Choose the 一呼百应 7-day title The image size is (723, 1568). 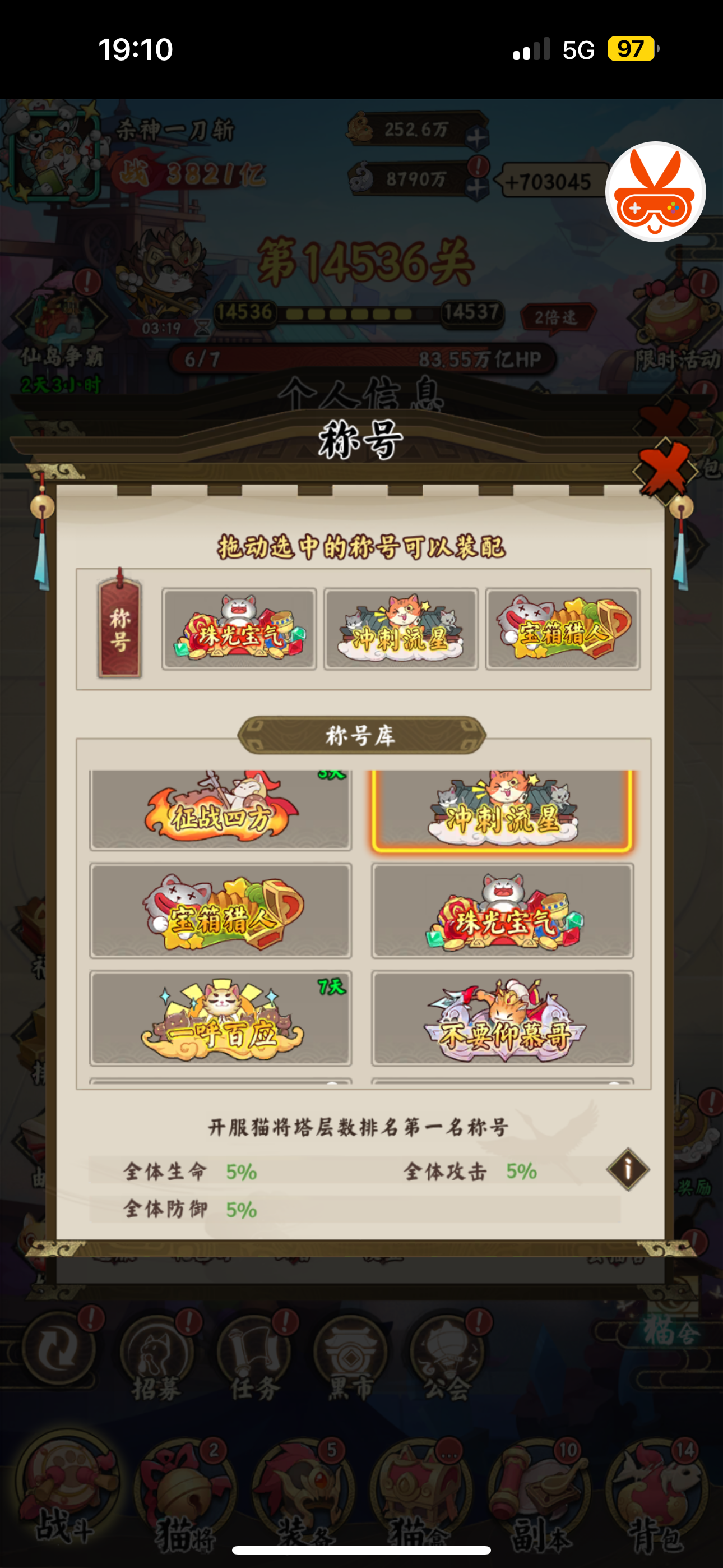point(220,1018)
